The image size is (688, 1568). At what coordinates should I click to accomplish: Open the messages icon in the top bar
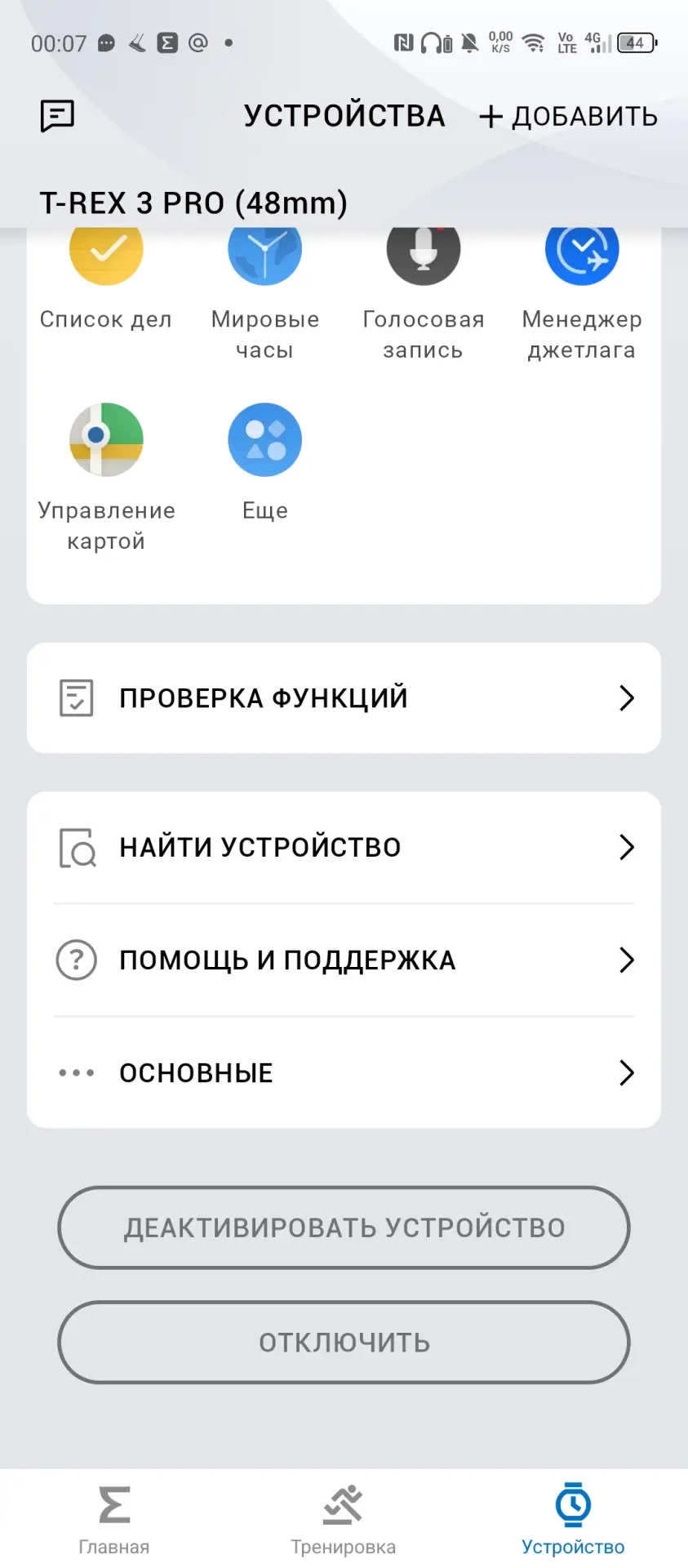[x=57, y=116]
